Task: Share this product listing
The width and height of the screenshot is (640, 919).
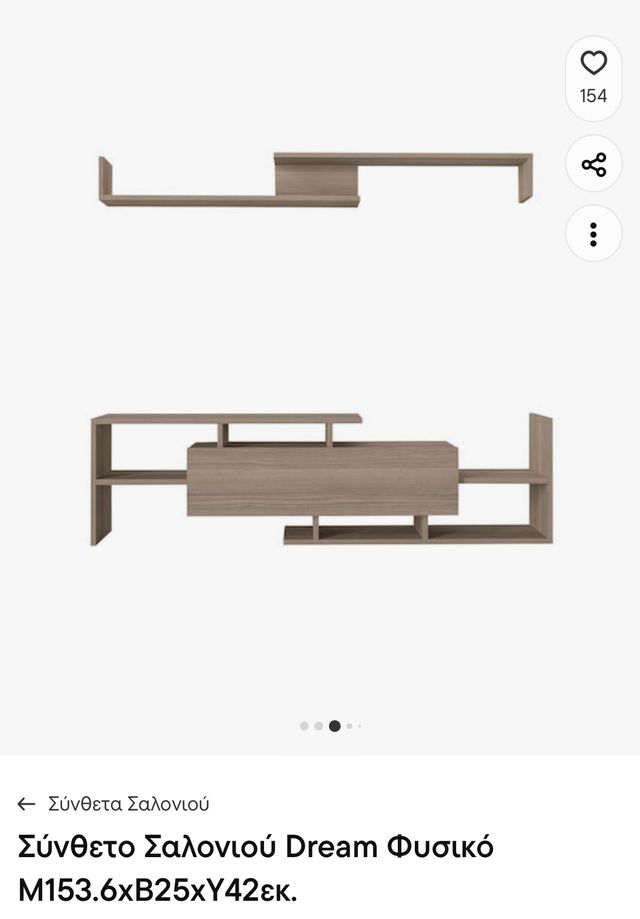Action: [x=593, y=165]
